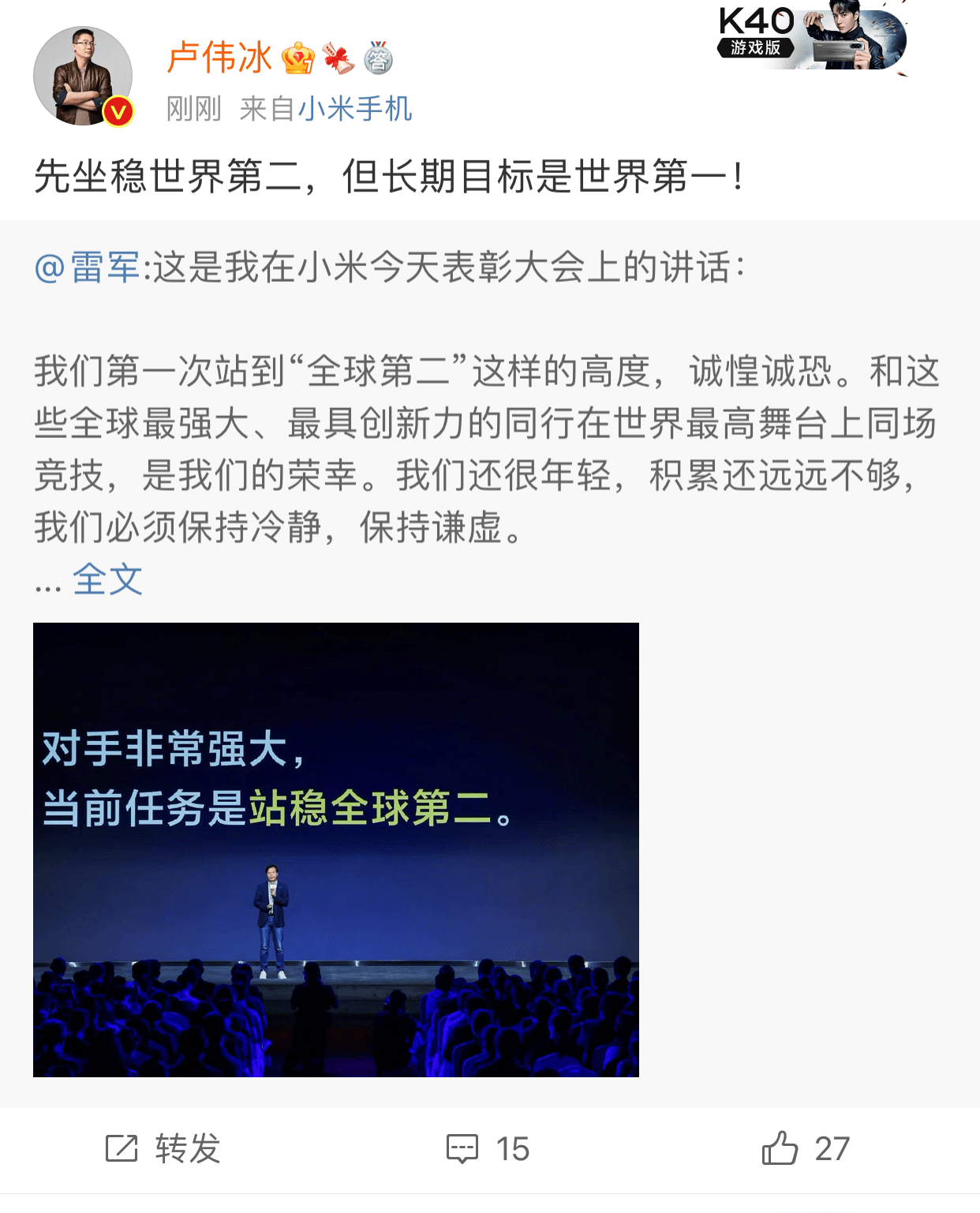Viewport: 980px width, 1213px height.
Task: Expand the full text via 全文
Action: 107,580
